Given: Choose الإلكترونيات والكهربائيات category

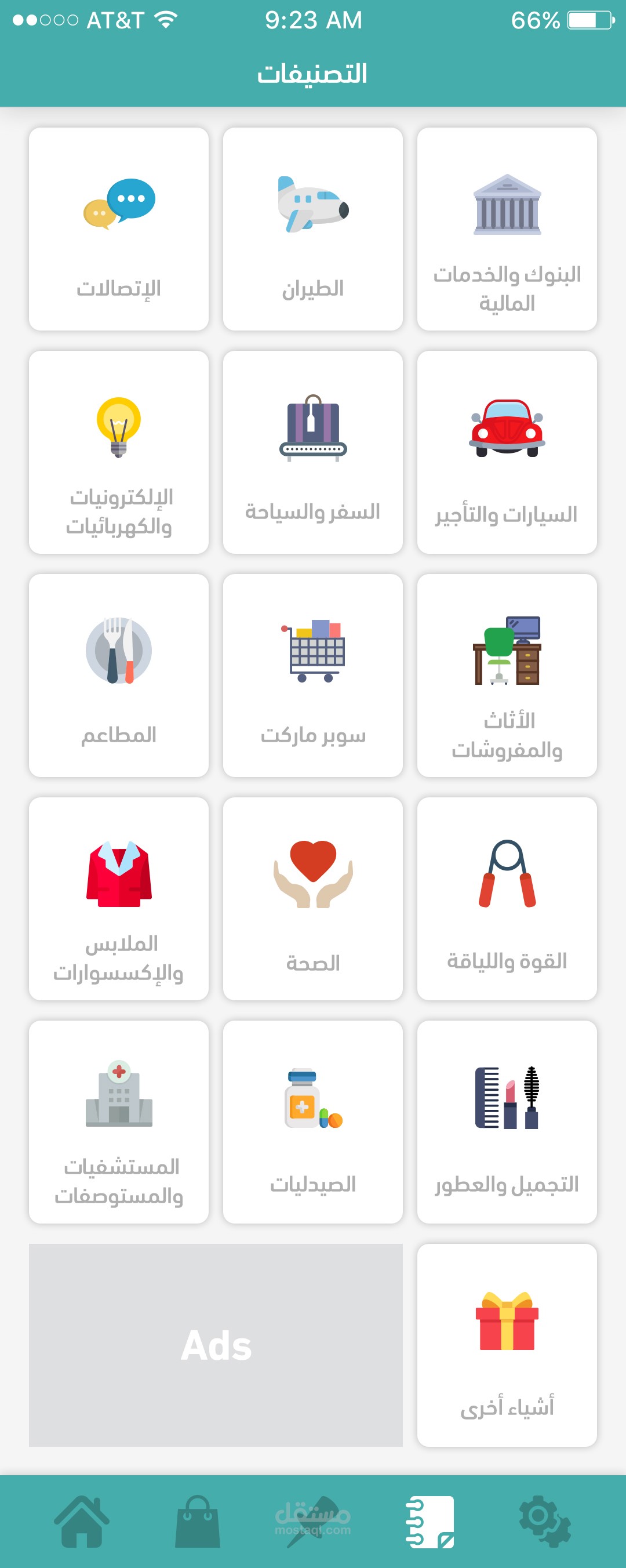Looking at the screenshot, I should tap(119, 452).
